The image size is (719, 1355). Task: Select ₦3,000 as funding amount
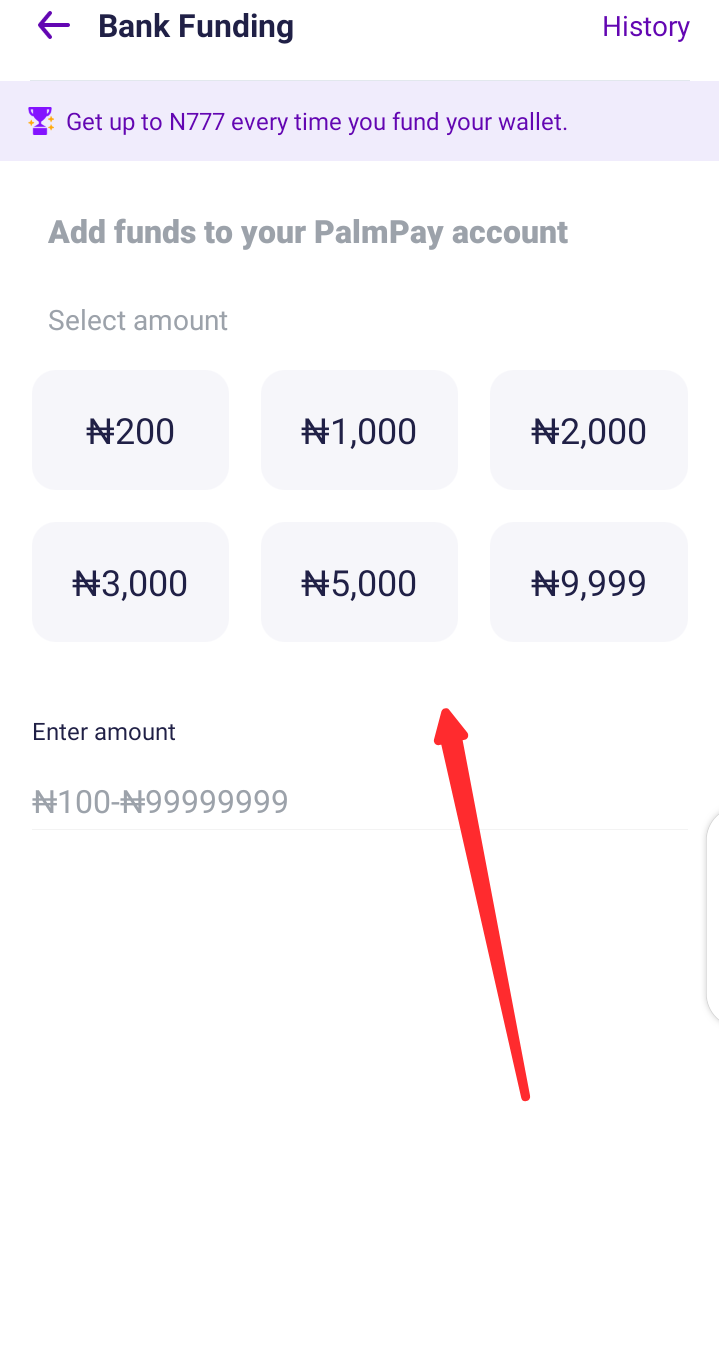pos(130,582)
